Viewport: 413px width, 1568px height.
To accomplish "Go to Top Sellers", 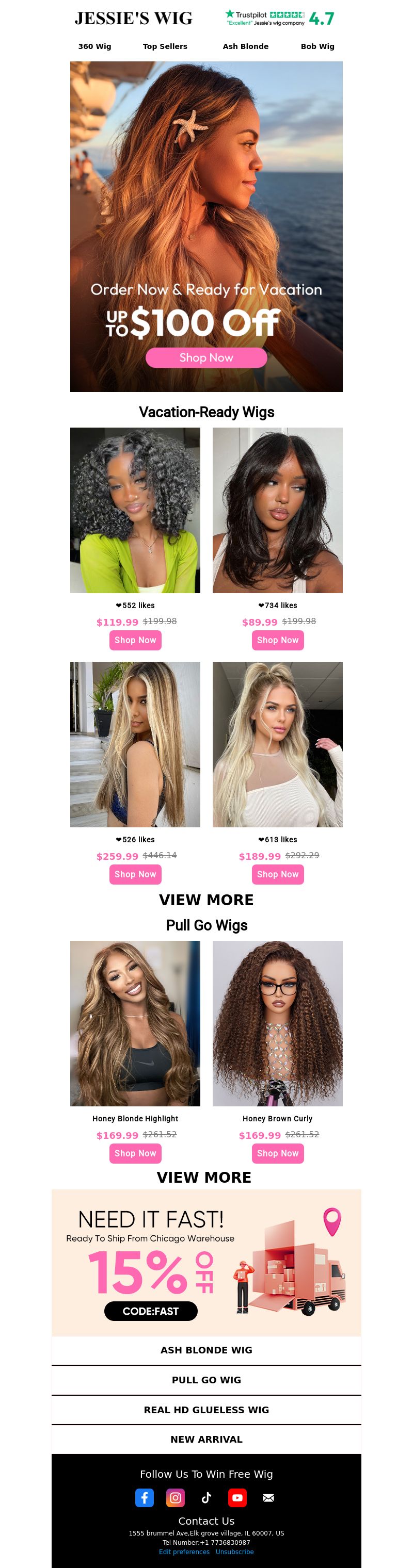I will pyautogui.click(x=165, y=46).
